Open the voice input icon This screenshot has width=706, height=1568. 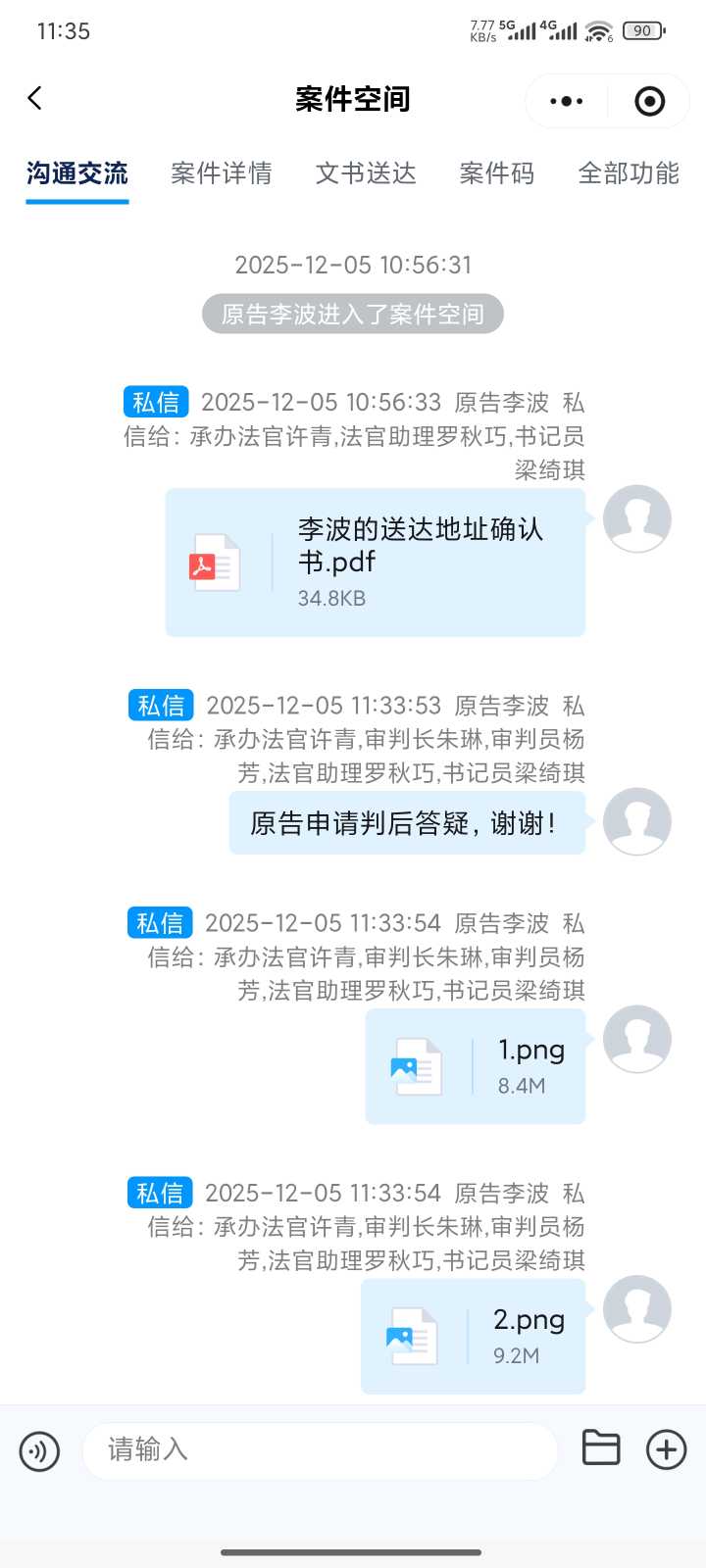coord(39,1448)
